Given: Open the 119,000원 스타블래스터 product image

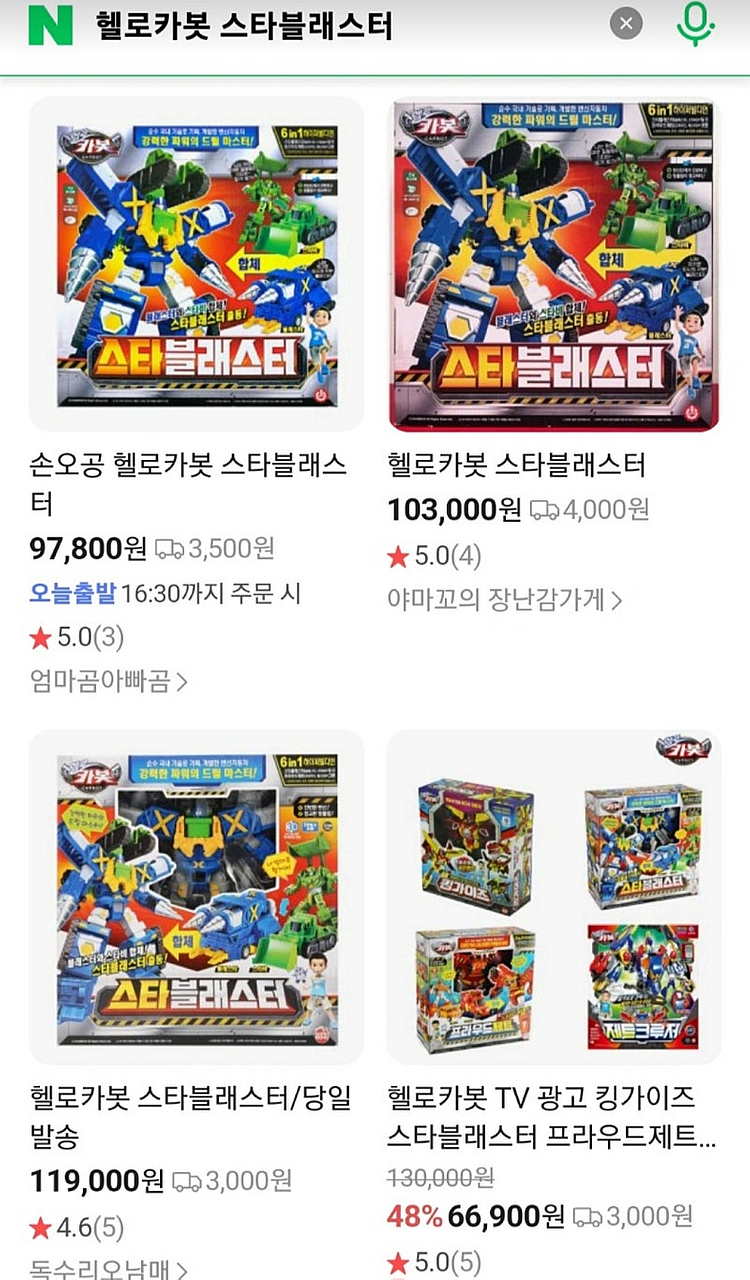Looking at the screenshot, I should click(196, 897).
